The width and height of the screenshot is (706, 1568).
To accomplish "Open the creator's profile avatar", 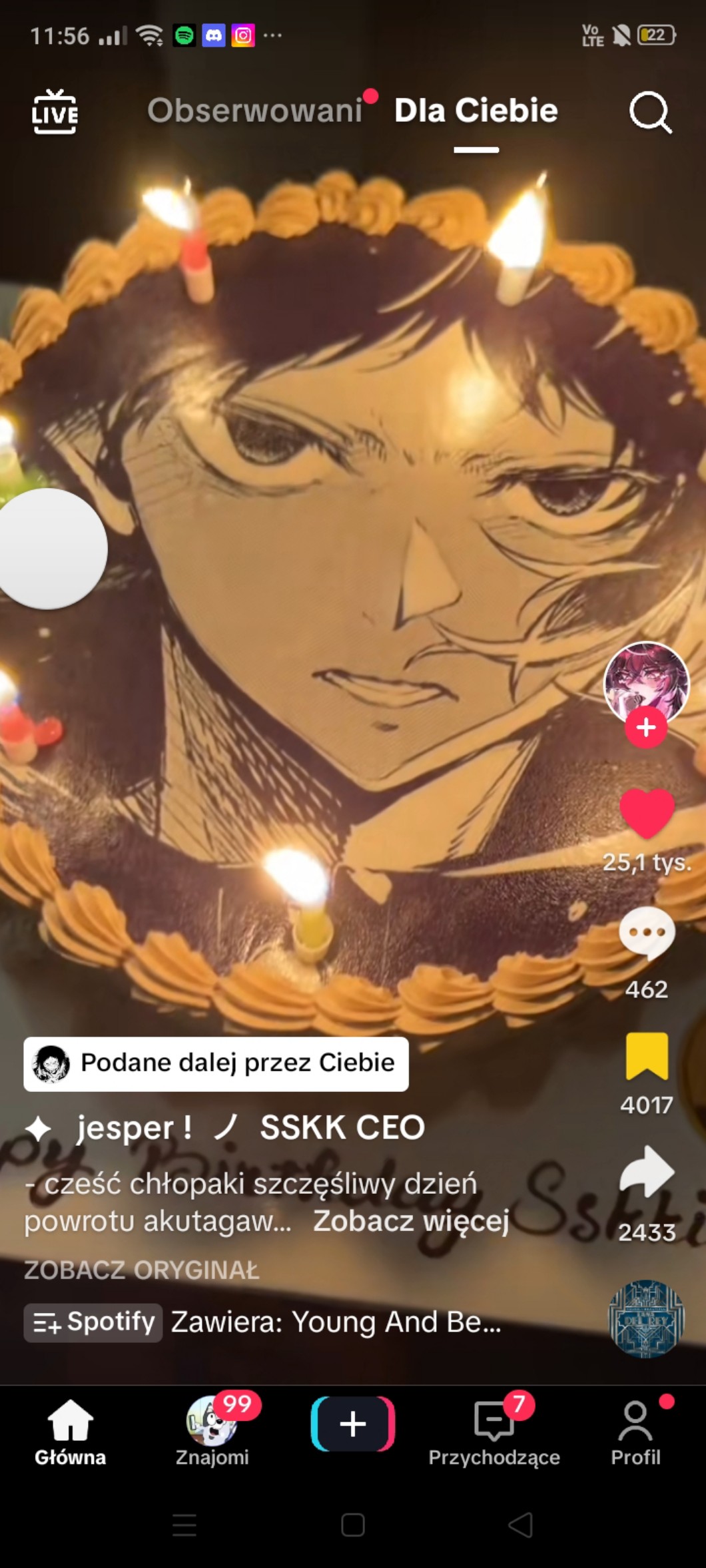I will [x=645, y=680].
